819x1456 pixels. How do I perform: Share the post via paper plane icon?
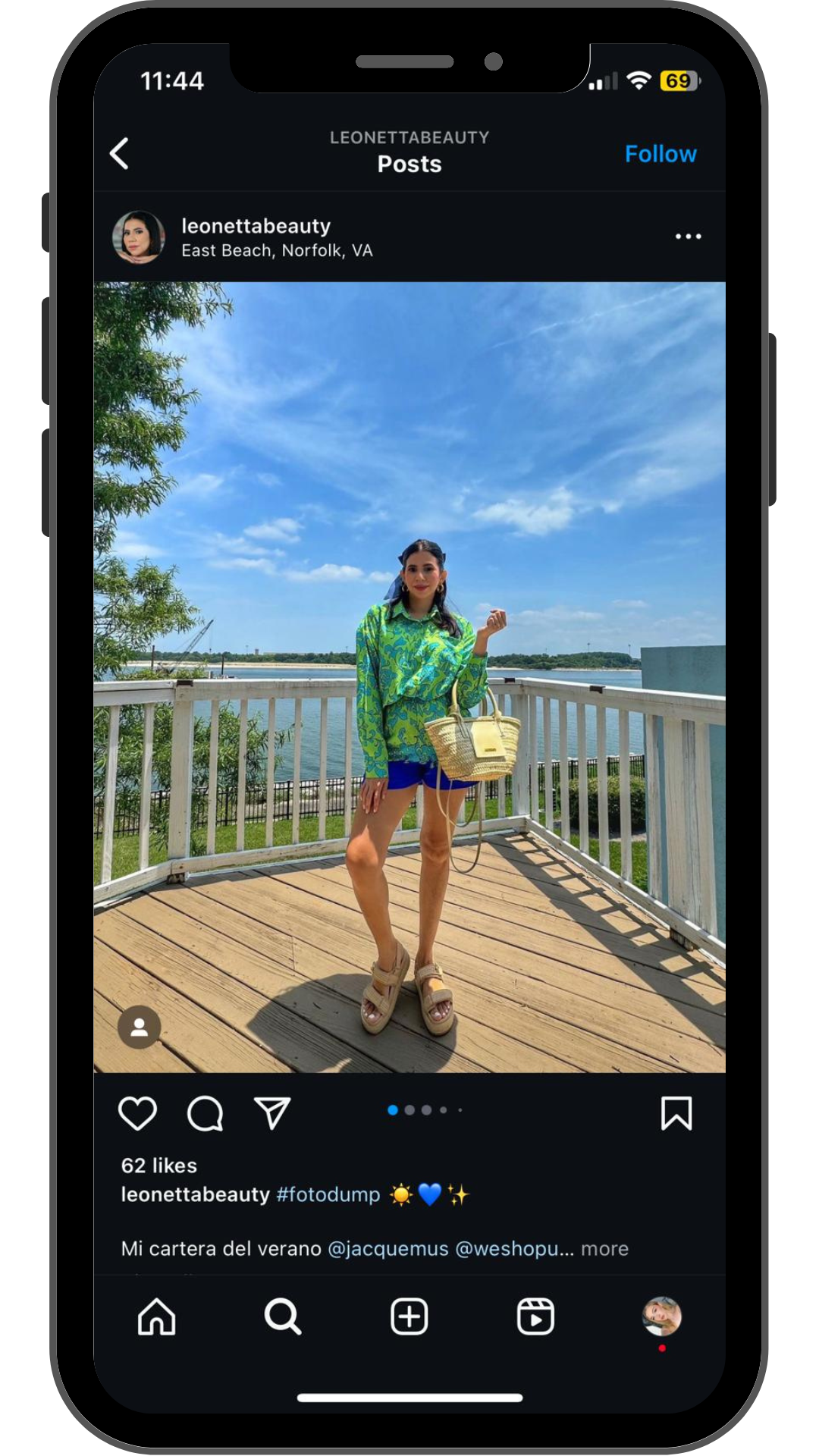pos(272,1113)
